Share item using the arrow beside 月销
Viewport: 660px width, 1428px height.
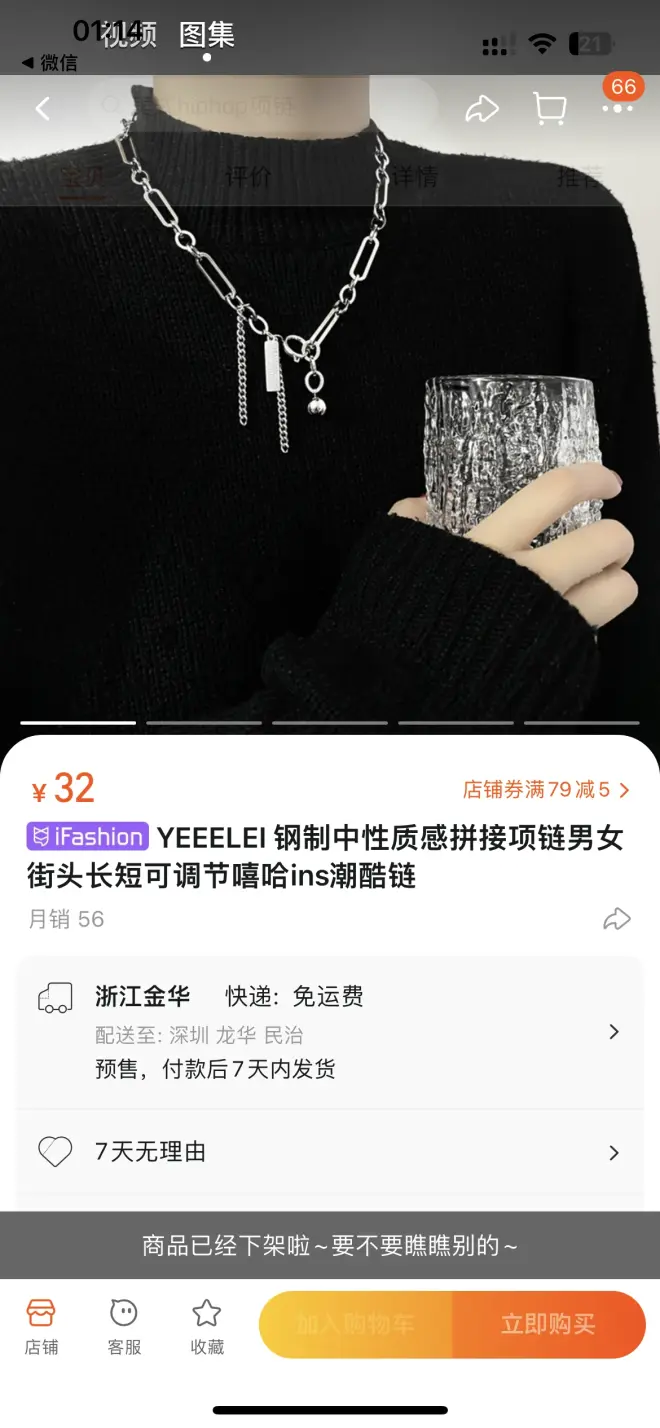[617, 919]
